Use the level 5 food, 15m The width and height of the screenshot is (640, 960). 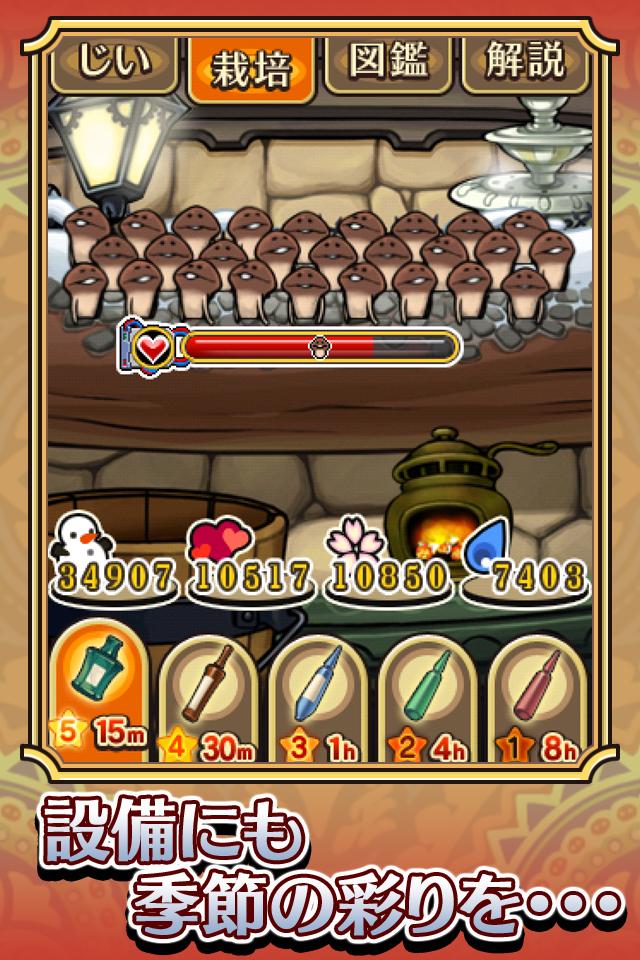[x=99, y=692]
